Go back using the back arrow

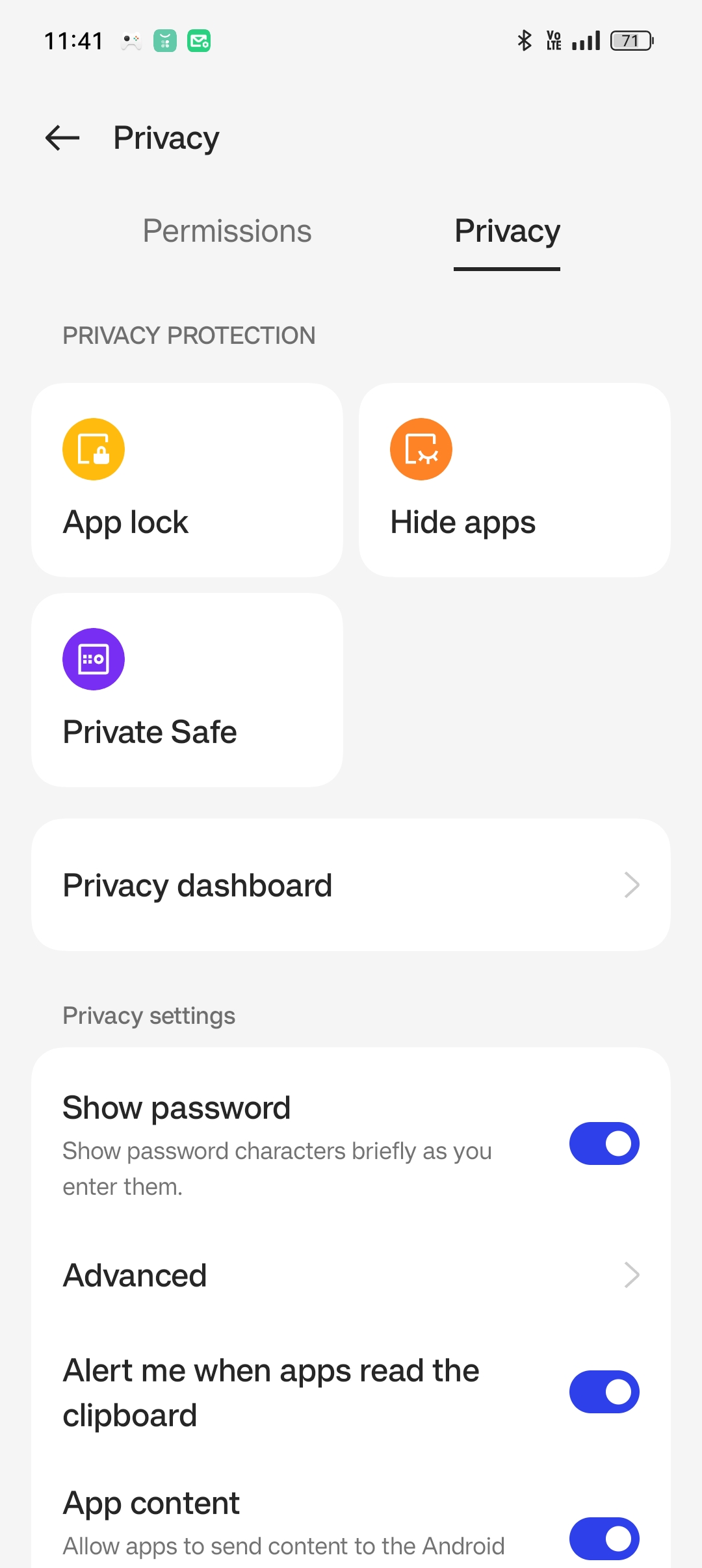point(62,137)
